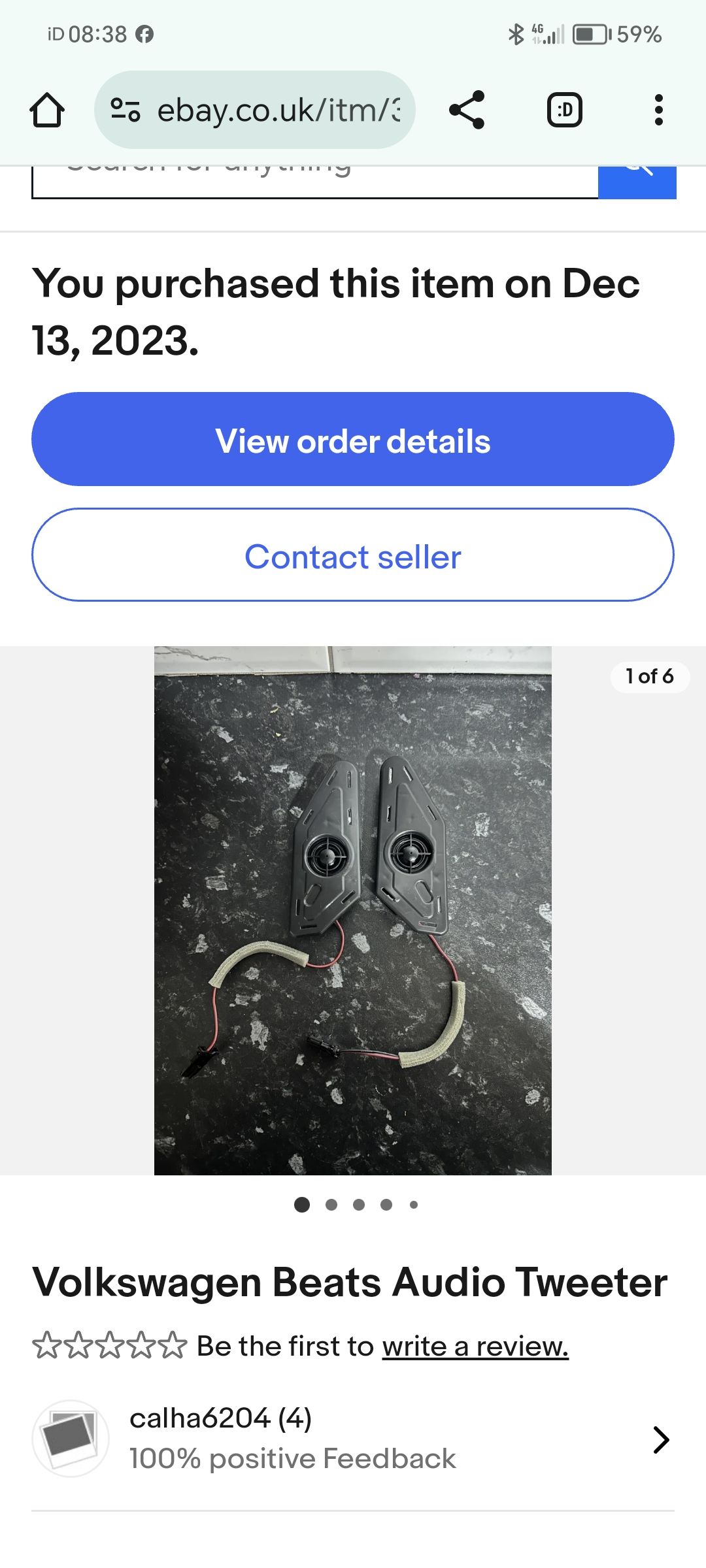Open the browser tab switcher
The width and height of the screenshot is (706, 1568).
click(x=565, y=110)
